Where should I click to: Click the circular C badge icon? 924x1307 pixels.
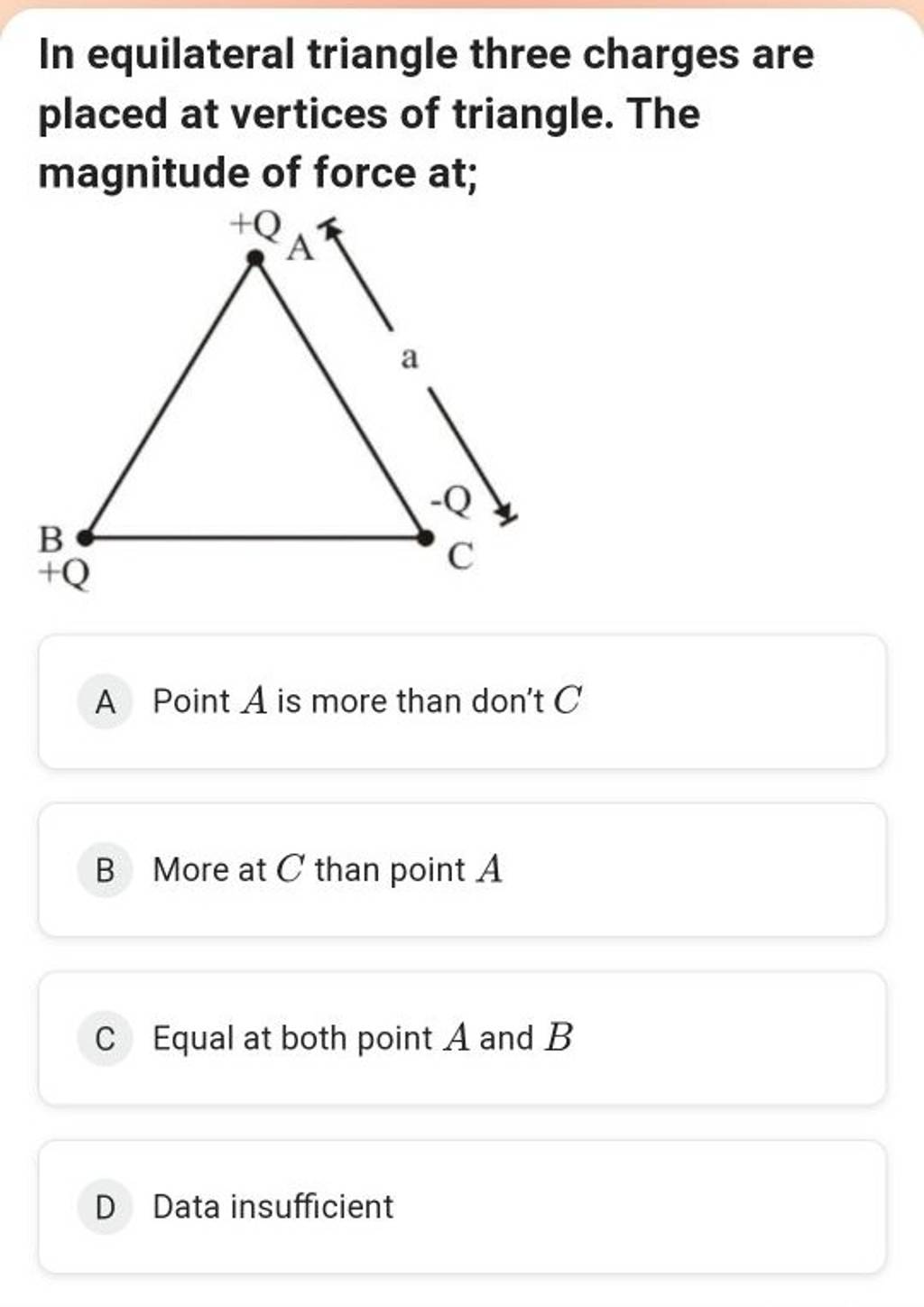click(x=106, y=1039)
